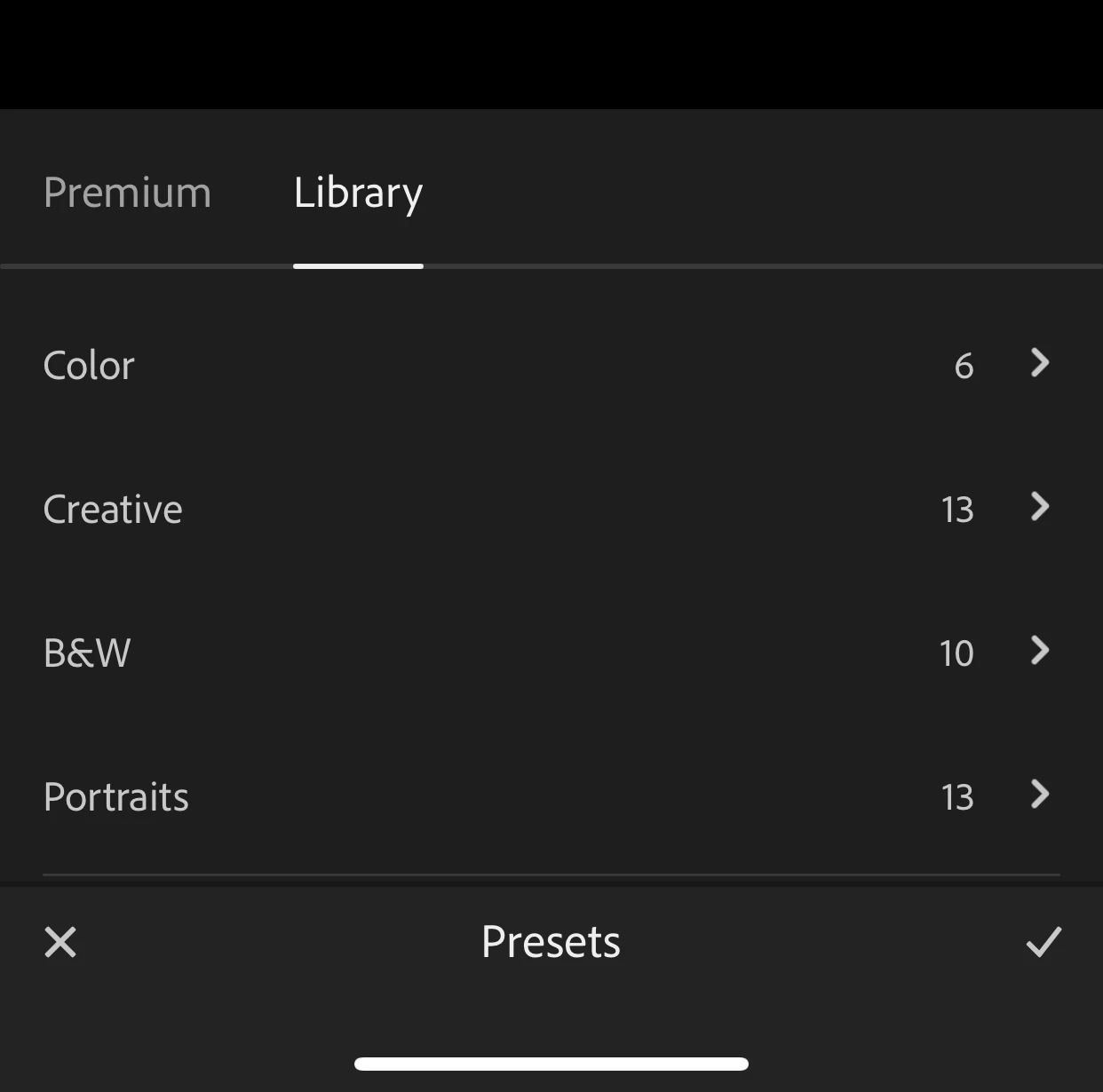Open the Creative presets group

(551, 509)
